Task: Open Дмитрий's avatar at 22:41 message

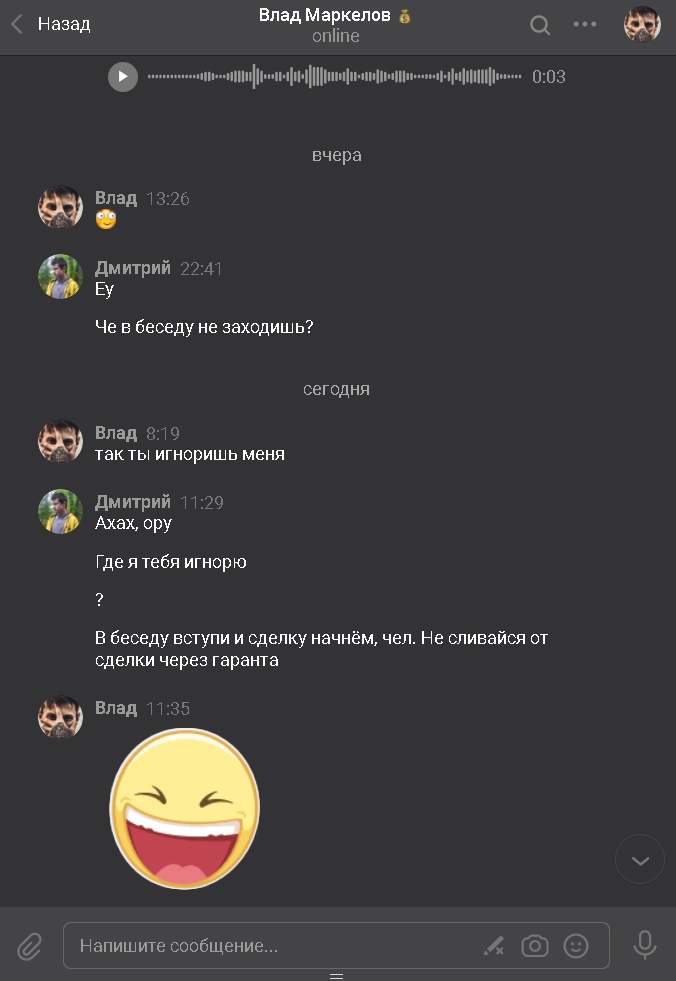Action: (60, 277)
